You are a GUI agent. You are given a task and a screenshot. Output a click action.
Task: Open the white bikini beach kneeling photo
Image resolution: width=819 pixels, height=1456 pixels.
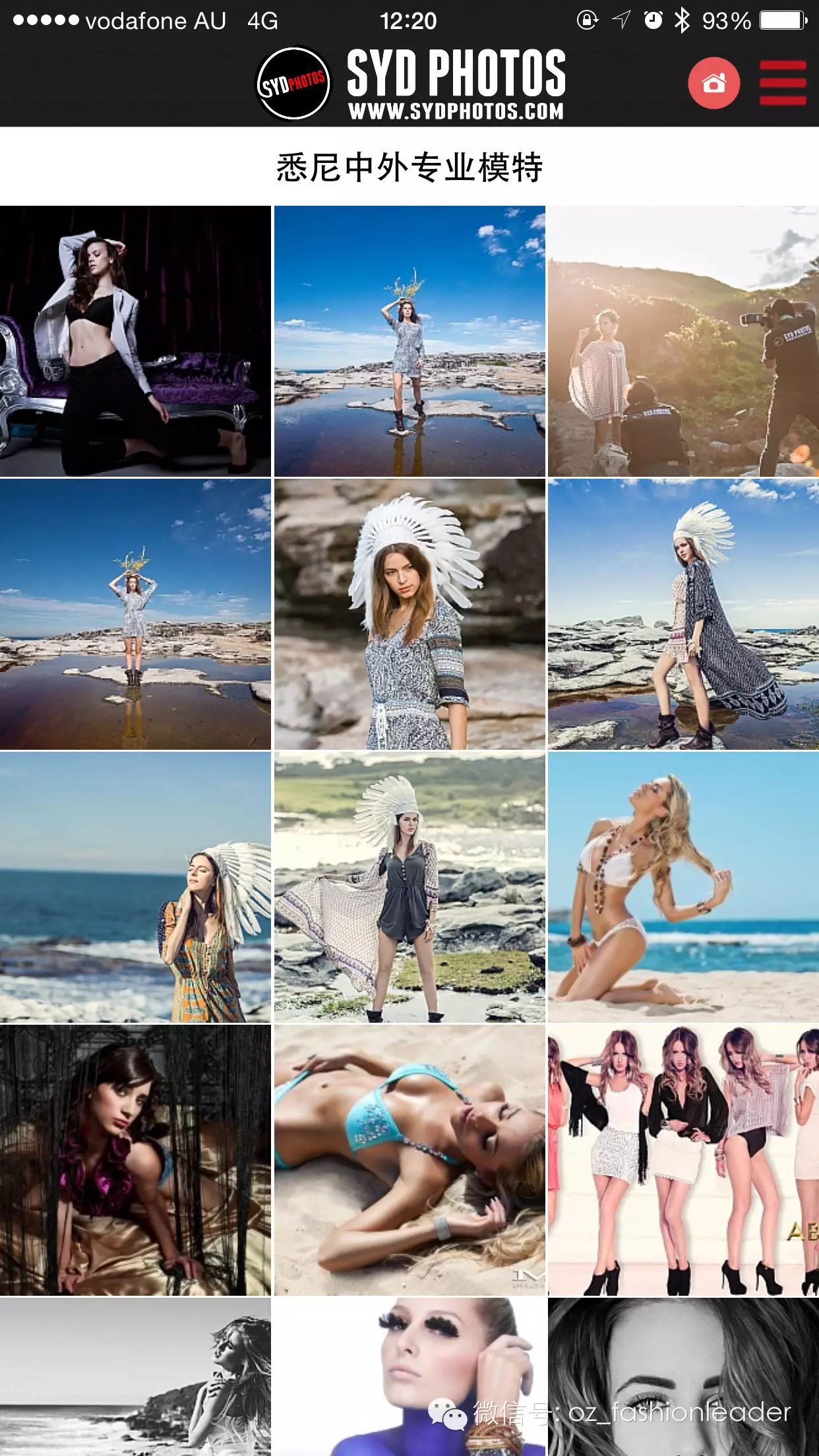pyautogui.click(x=683, y=888)
